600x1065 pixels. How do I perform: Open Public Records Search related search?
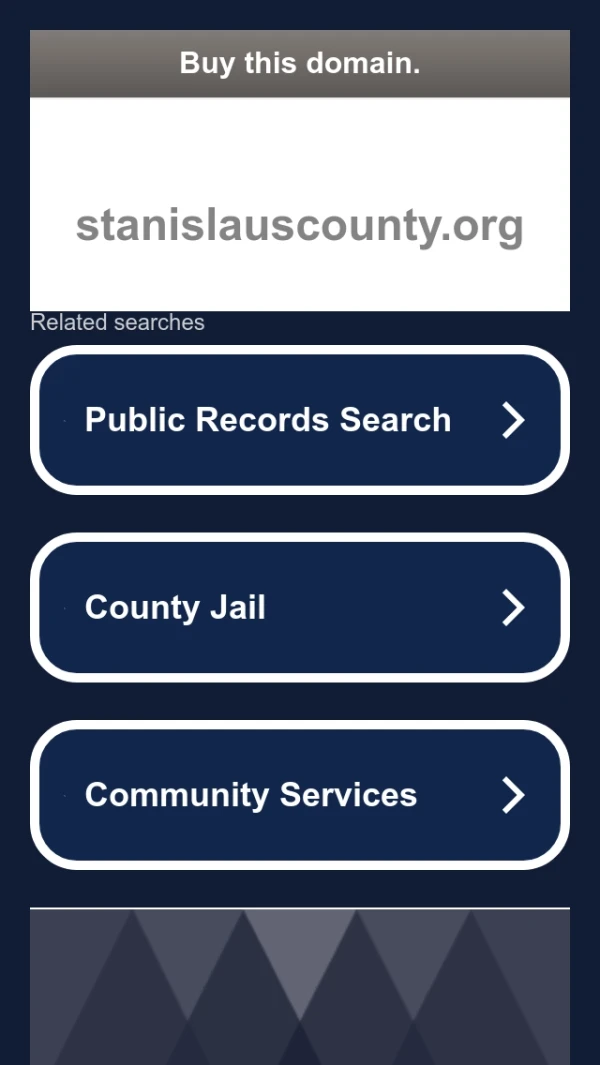pyautogui.click(x=300, y=420)
